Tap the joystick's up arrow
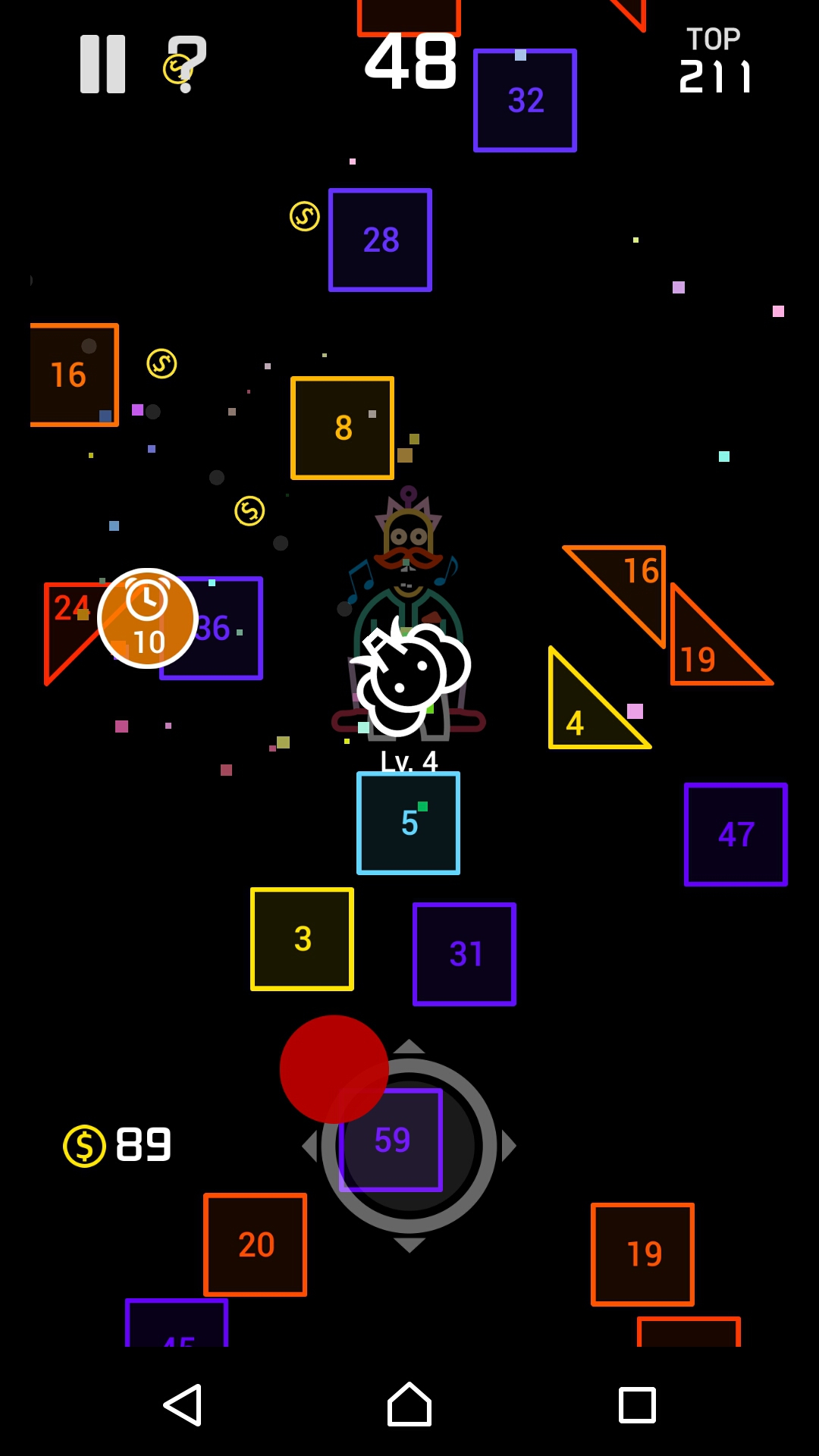This screenshot has width=819, height=1456. coord(409,1046)
